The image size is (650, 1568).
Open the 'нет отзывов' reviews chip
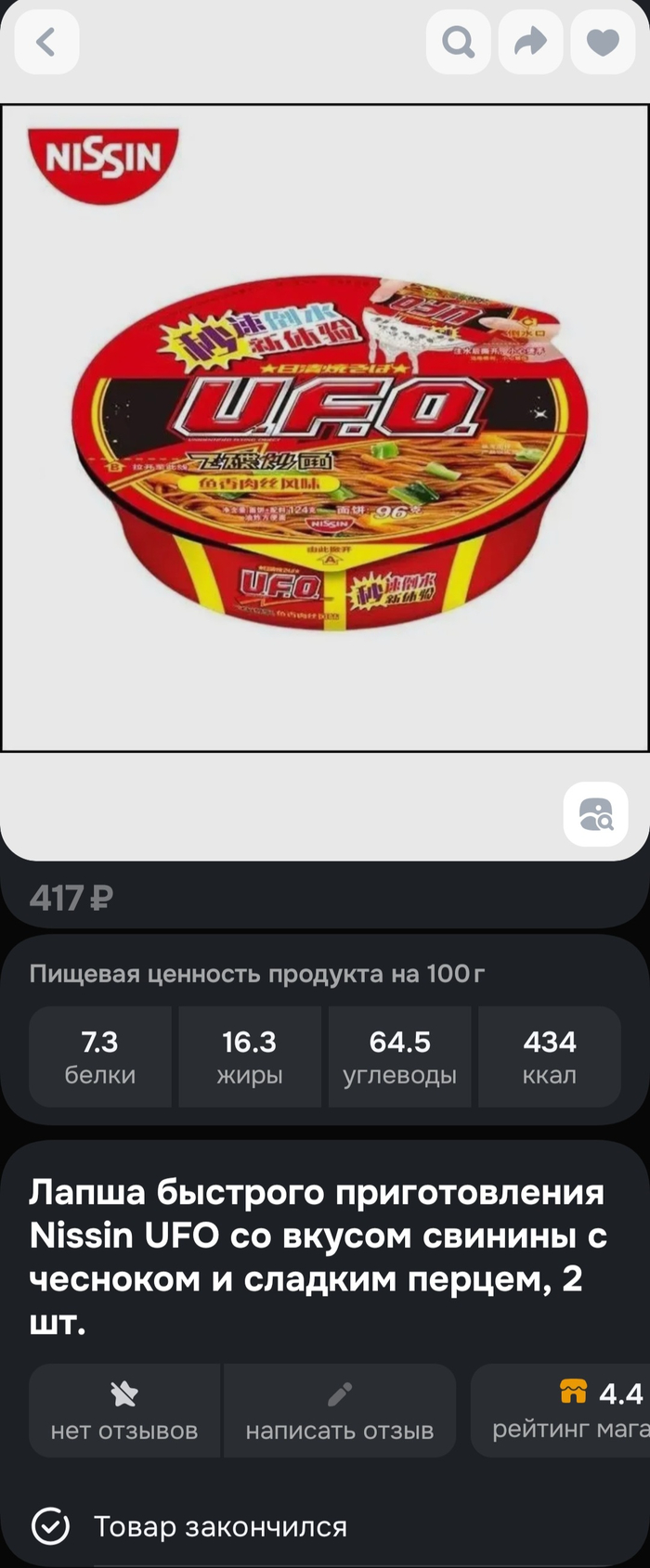[x=124, y=1410]
